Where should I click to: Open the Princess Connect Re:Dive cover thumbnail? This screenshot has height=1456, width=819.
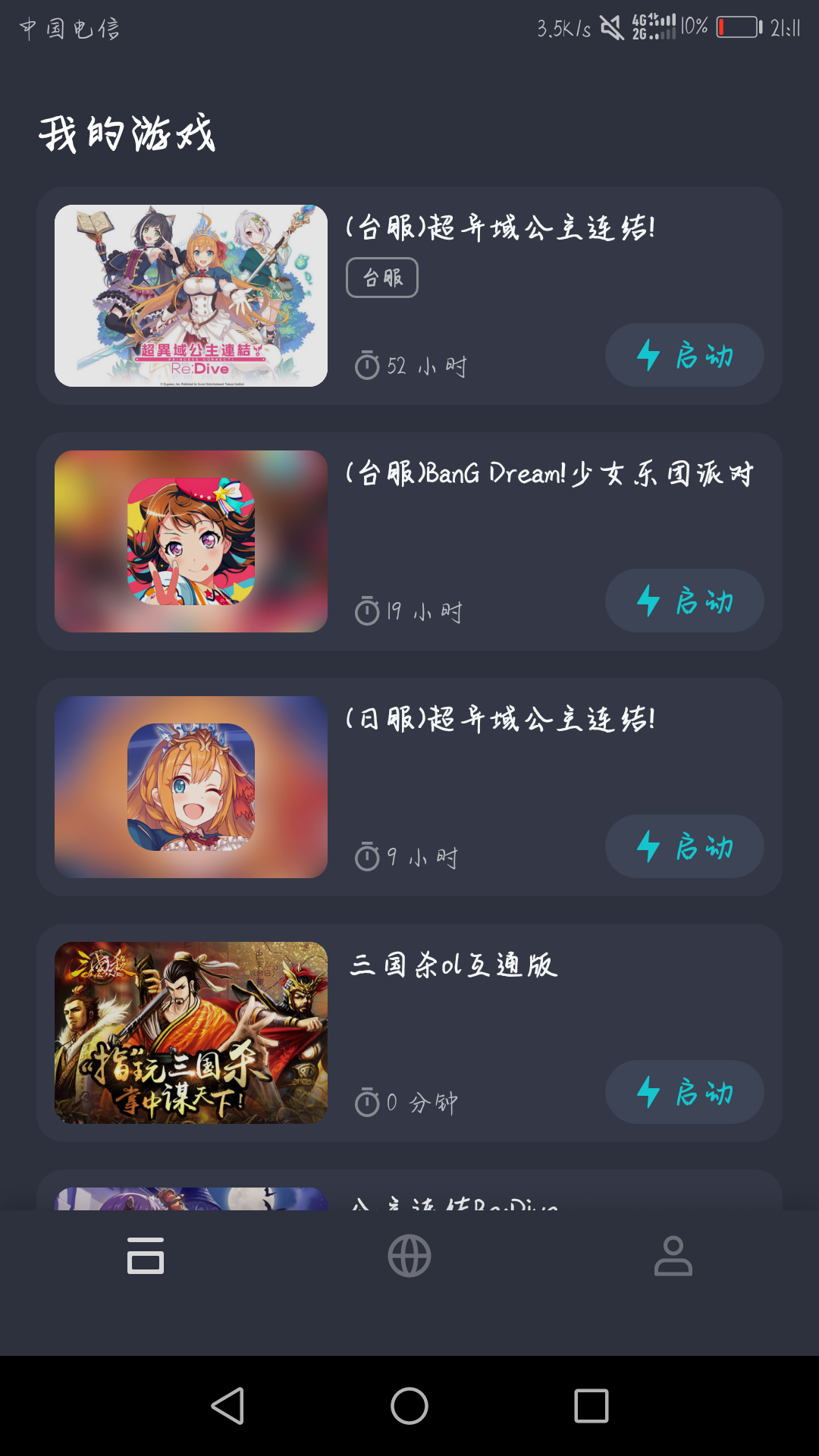191,296
